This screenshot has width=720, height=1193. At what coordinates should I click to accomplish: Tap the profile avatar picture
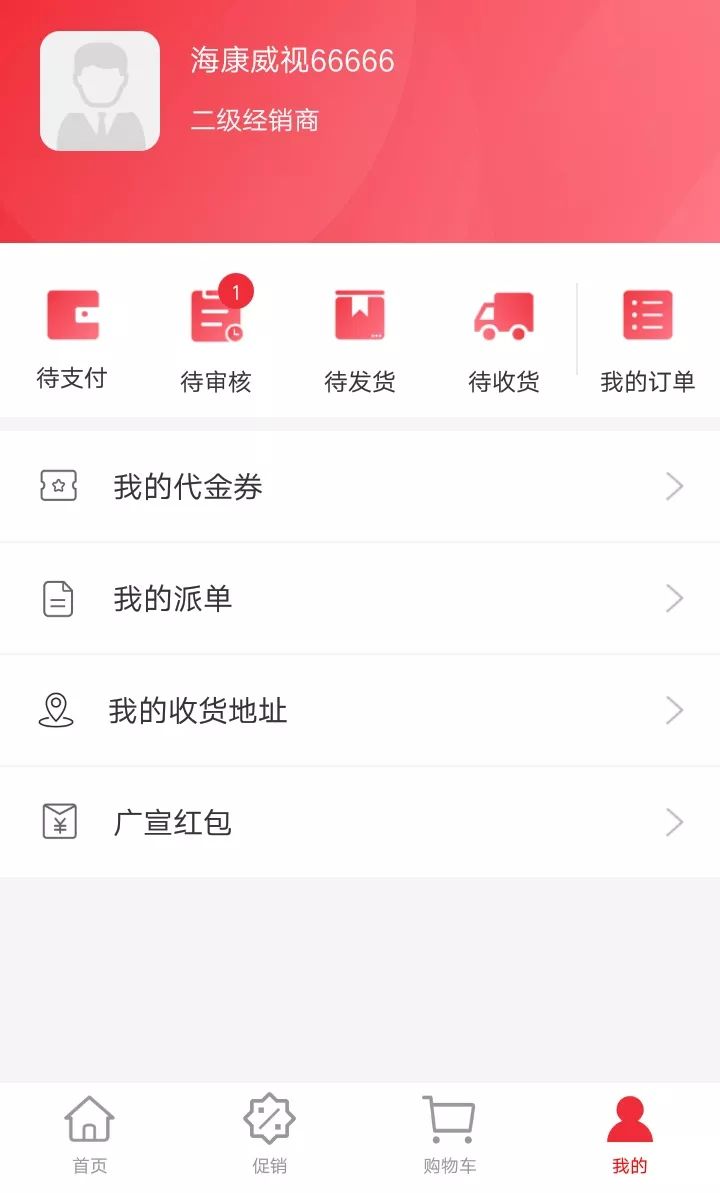click(x=100, y=91)
